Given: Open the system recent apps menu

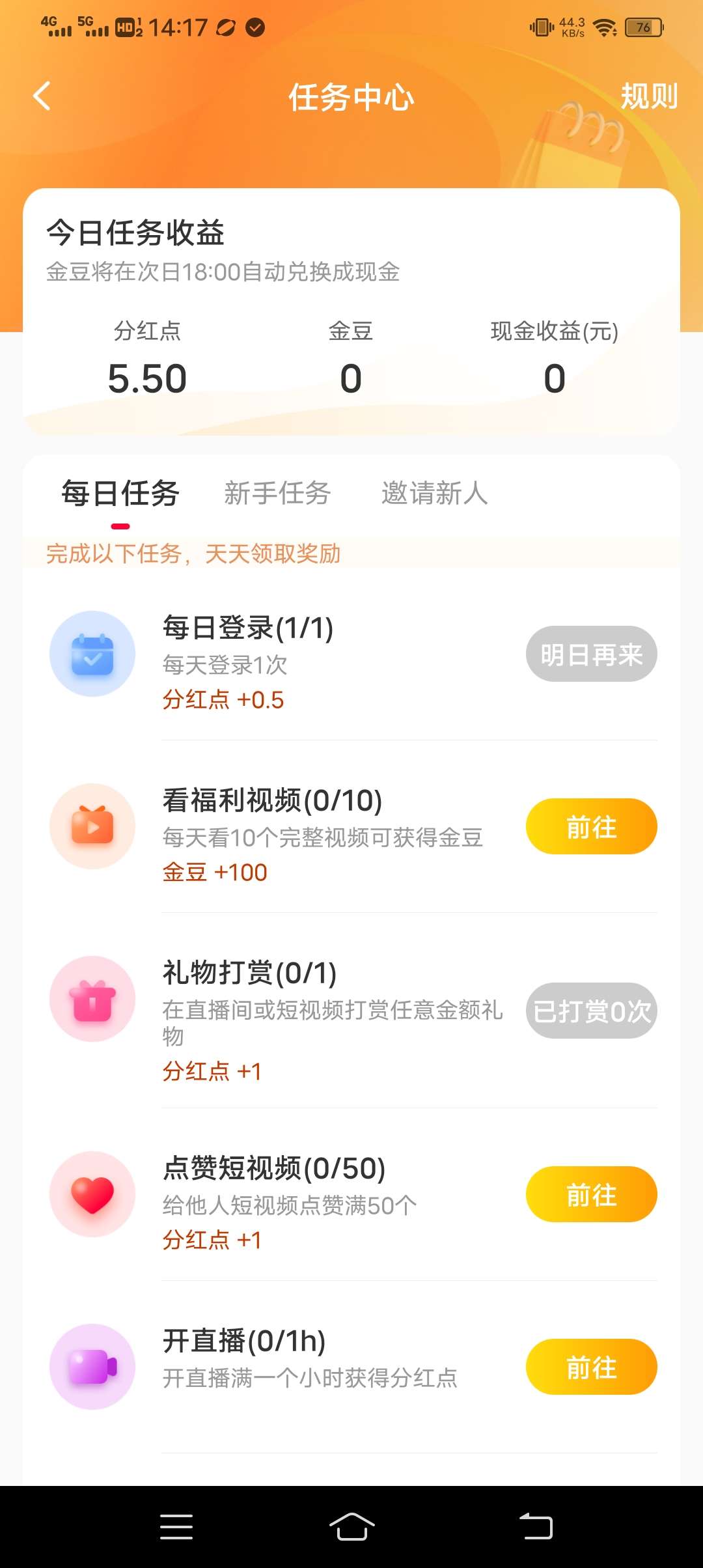Looking at the screenshot, I should click(x=176, y=1527).
